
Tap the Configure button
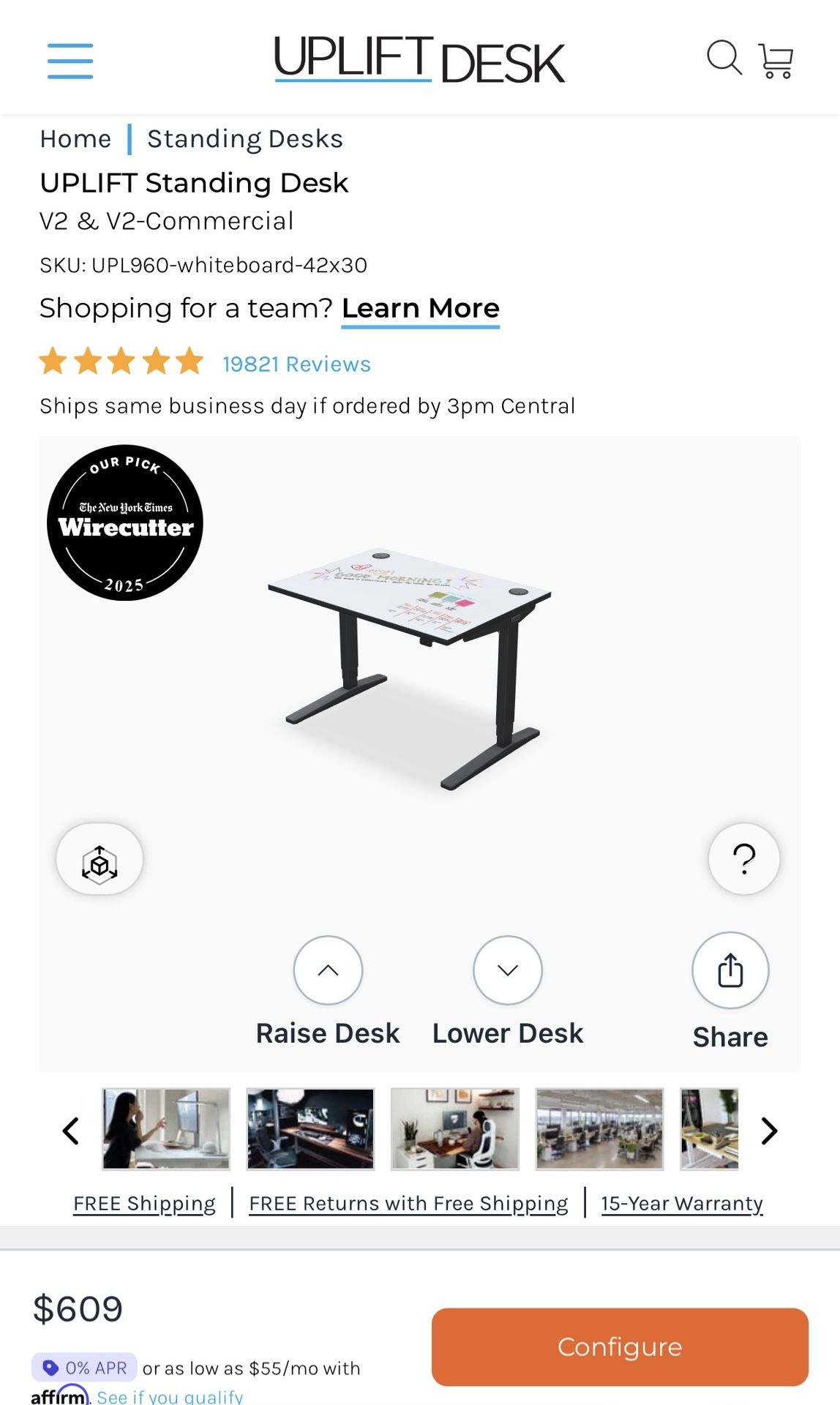pos(620,1346)
